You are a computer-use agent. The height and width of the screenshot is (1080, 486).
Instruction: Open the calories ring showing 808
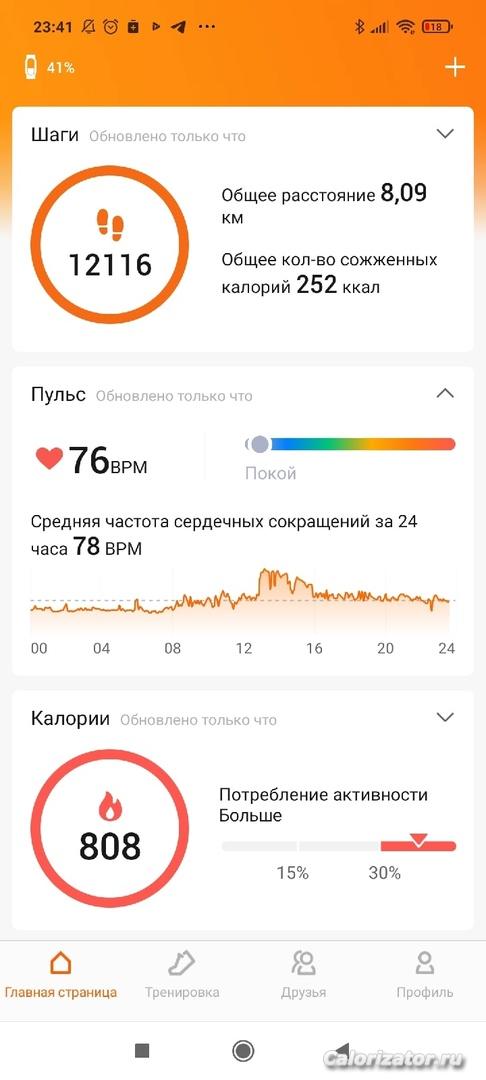(109, 829)
